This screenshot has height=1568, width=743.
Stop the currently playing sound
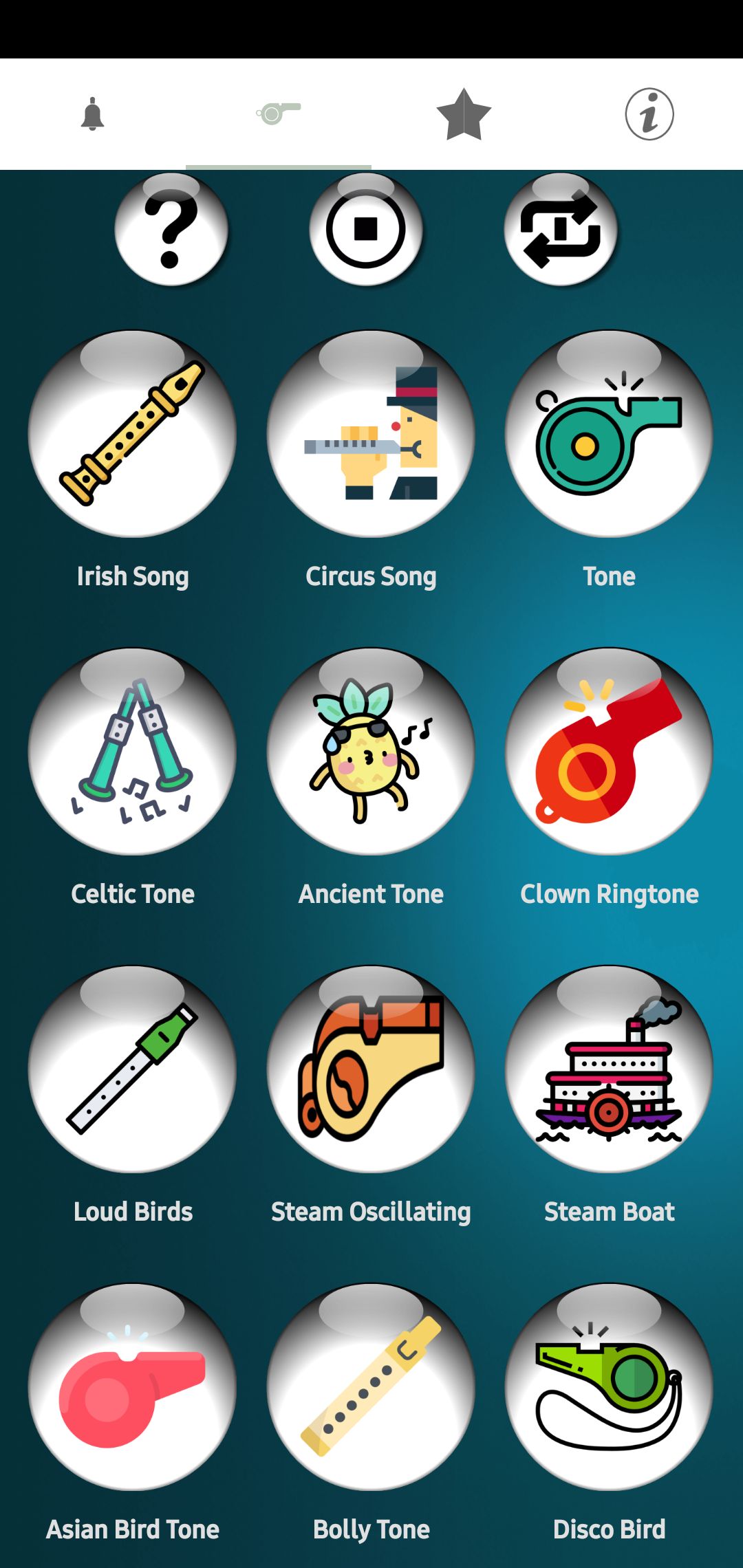click(x=366, y=229)
